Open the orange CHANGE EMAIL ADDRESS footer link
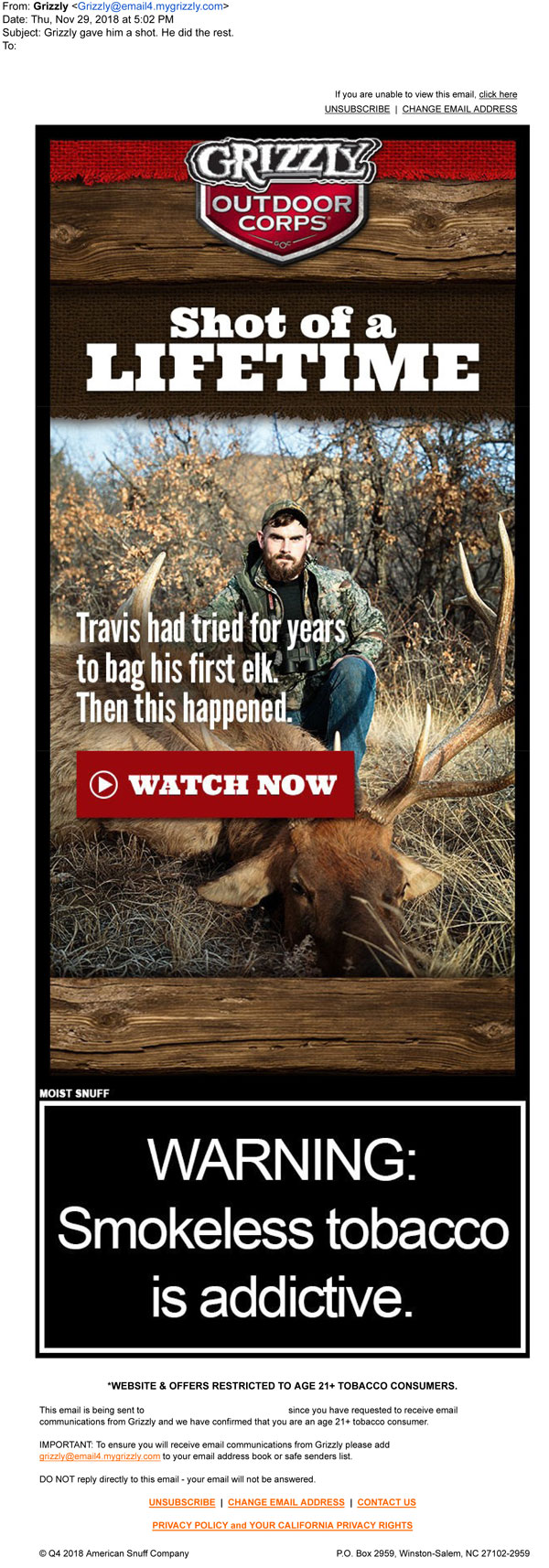This screenshot has height=1568, width=549. point(285,1502)
